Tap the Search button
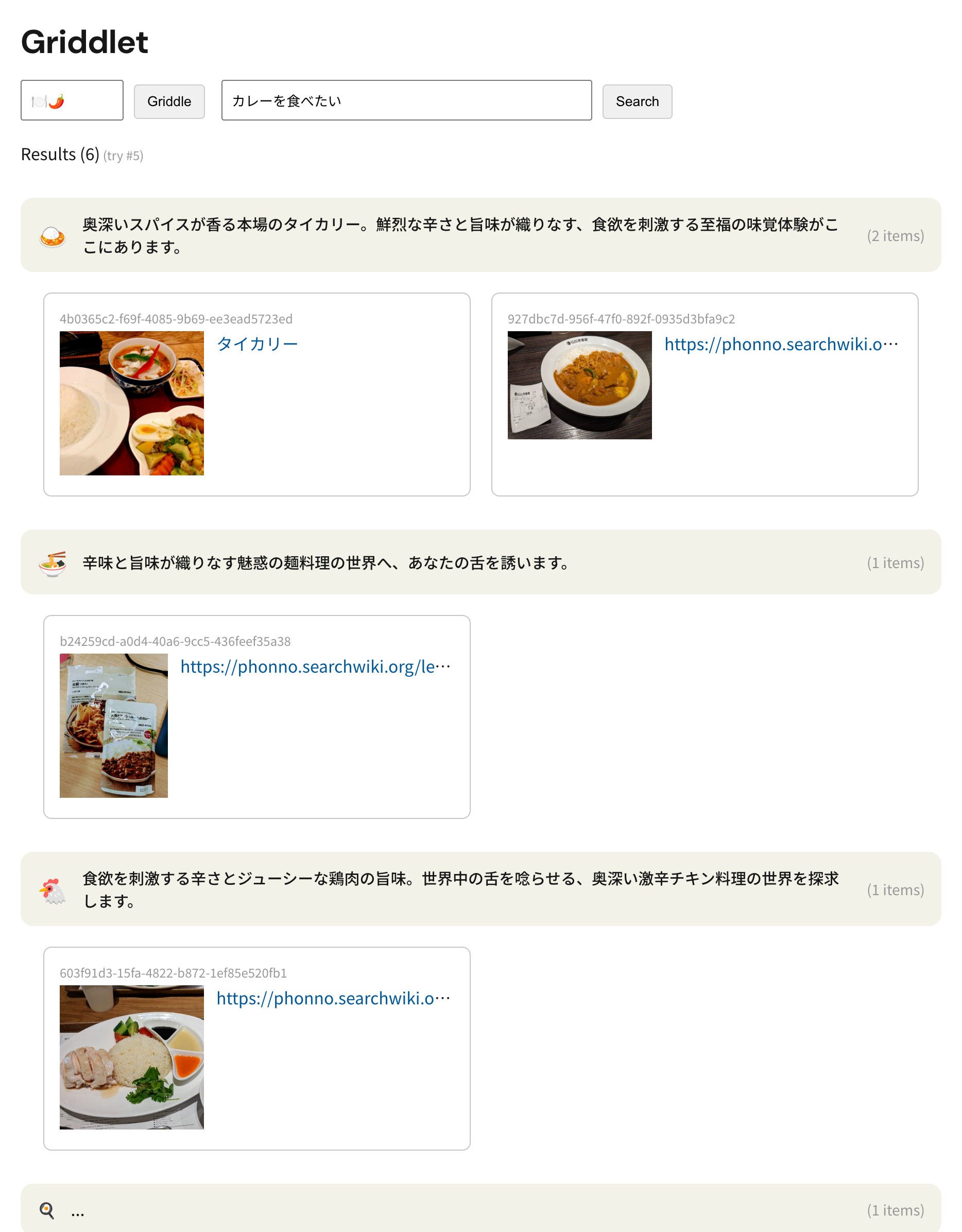Image resolution: width=962 pixels, height=1232 pixels. point(637,101)
